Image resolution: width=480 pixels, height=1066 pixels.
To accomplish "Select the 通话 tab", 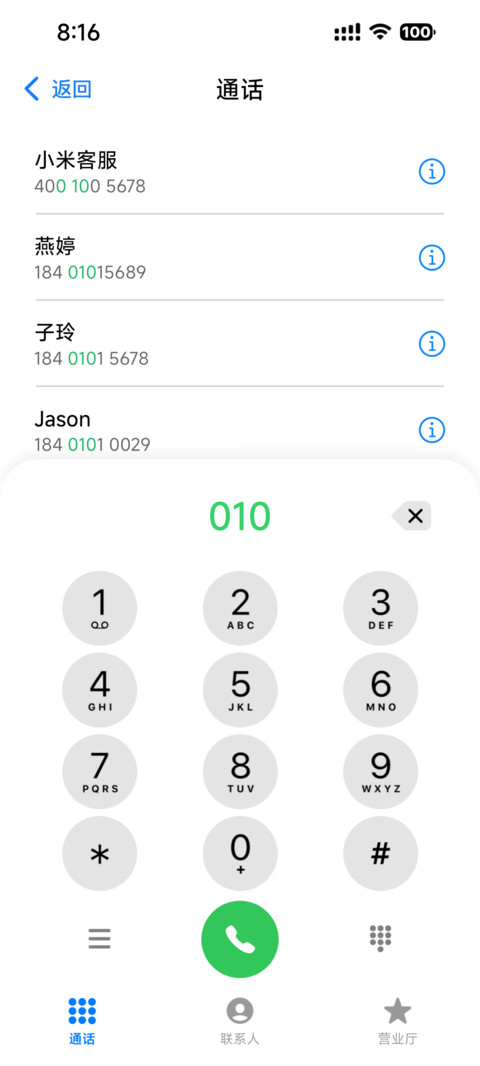I will click(x=82, y=1021).
